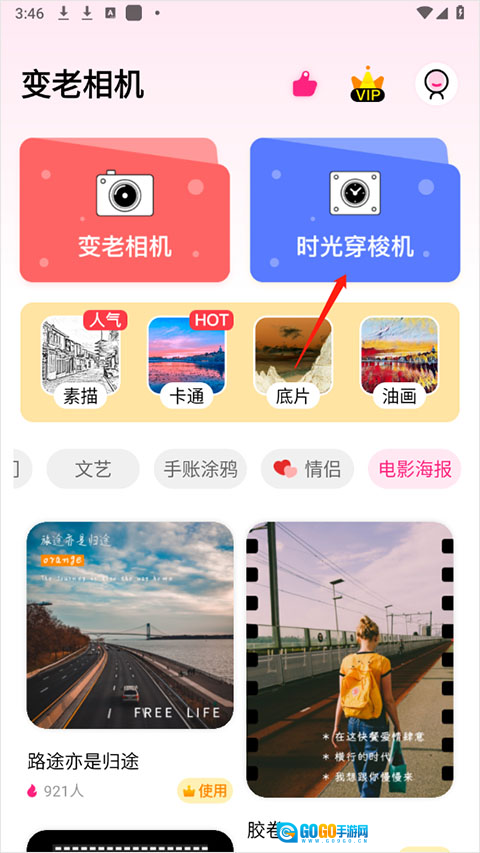The width and height of the screenshot is (480, 853).
Task: Launch the red 变老相机 card
Action: pyautogui.click(x=125, y=209)
